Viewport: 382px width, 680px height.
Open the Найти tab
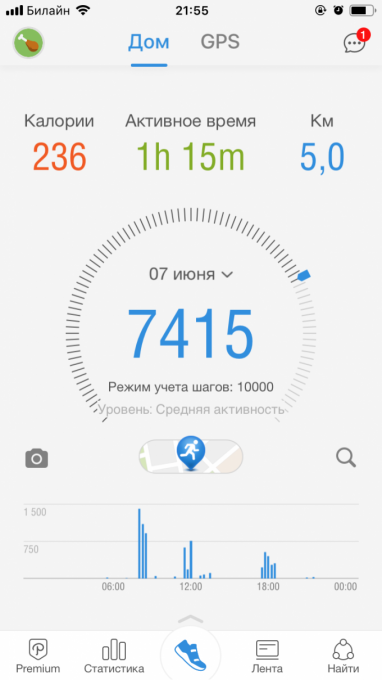click(x=343, y=656)
